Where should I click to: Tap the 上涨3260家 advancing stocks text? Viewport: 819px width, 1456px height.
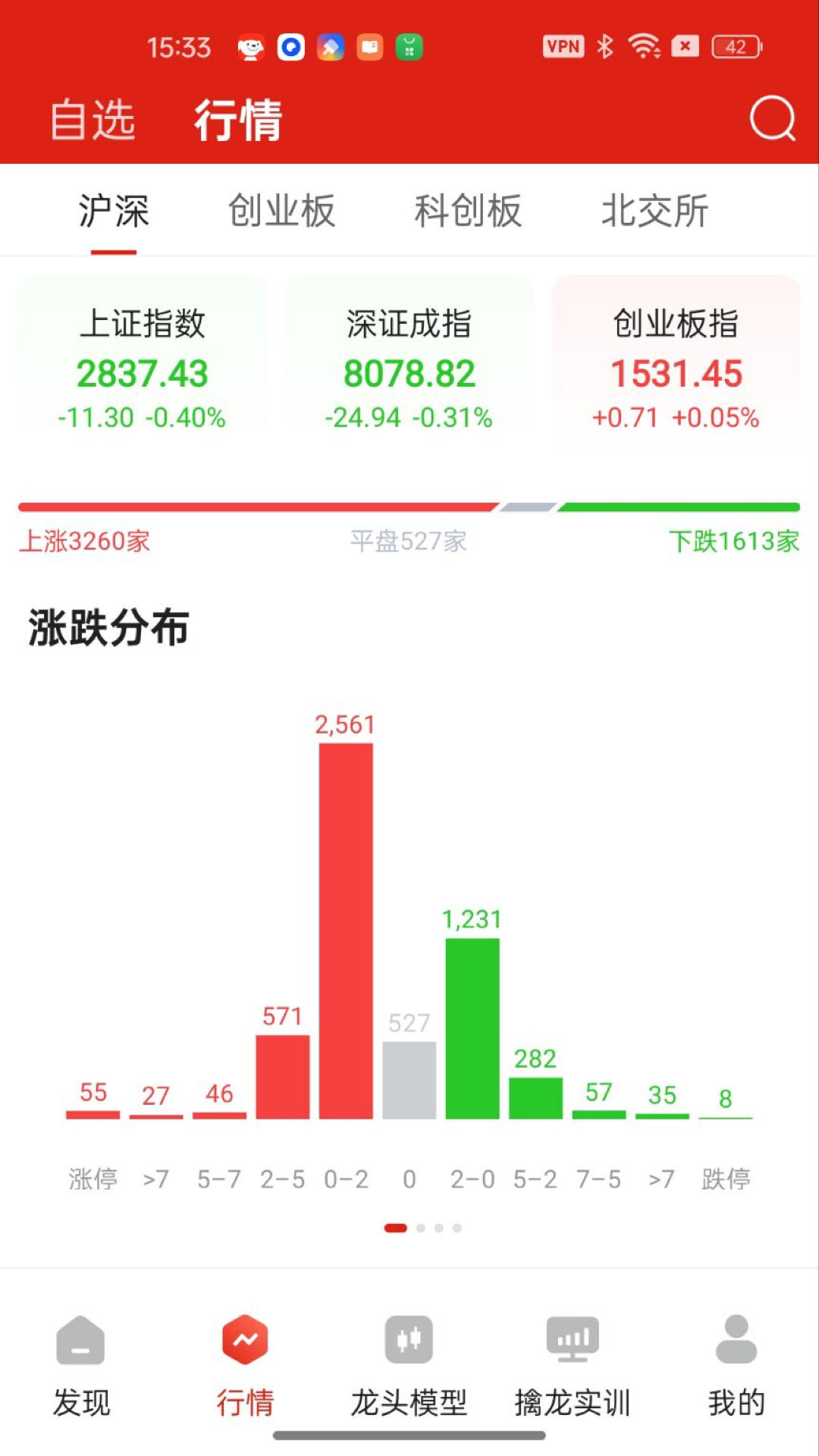click(86, 542)
